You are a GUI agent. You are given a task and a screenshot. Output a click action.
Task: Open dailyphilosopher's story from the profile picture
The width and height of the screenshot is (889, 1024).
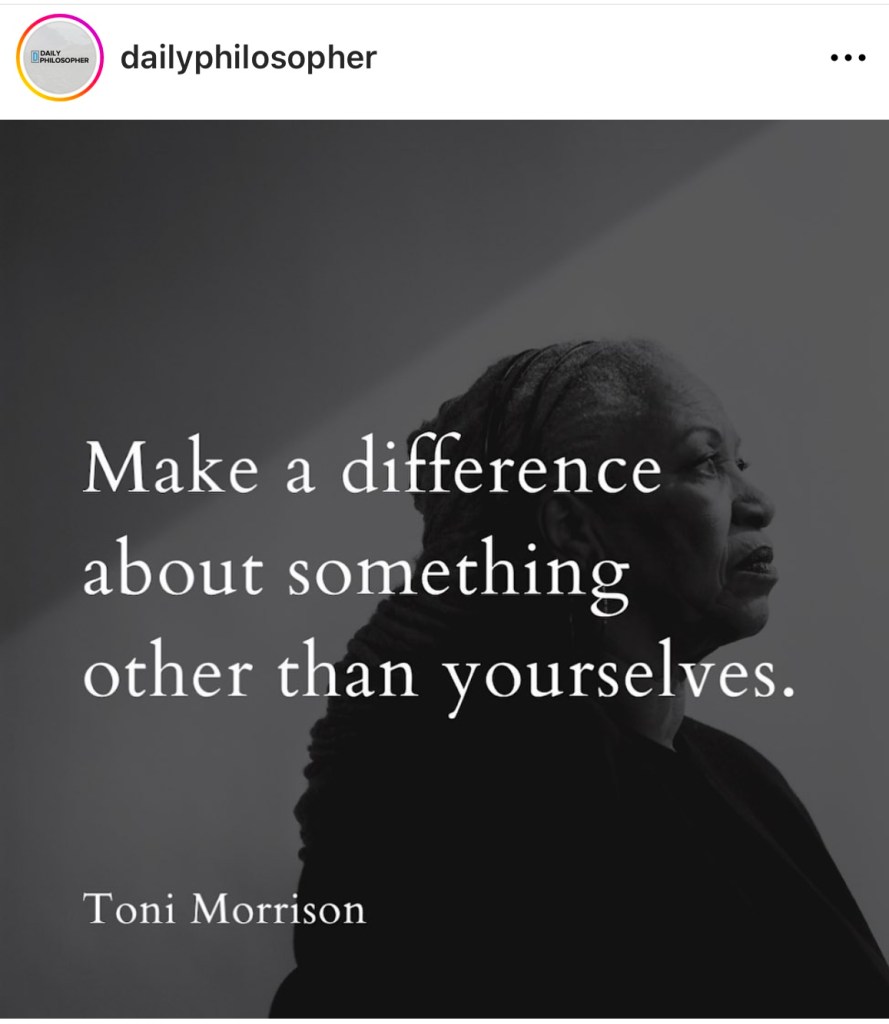click(x=59, y=59)
